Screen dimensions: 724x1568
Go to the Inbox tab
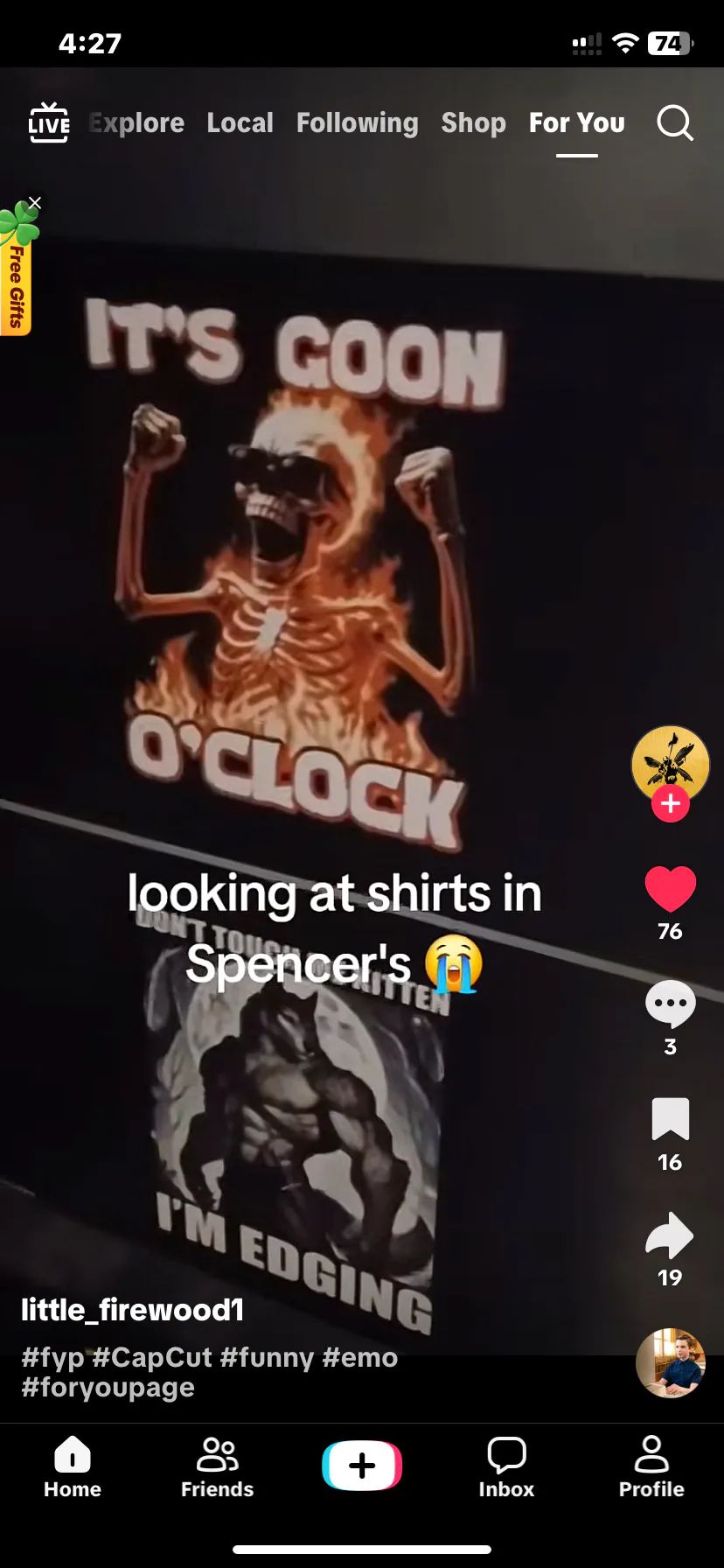pyautogui.click(x=506, y=1467)
